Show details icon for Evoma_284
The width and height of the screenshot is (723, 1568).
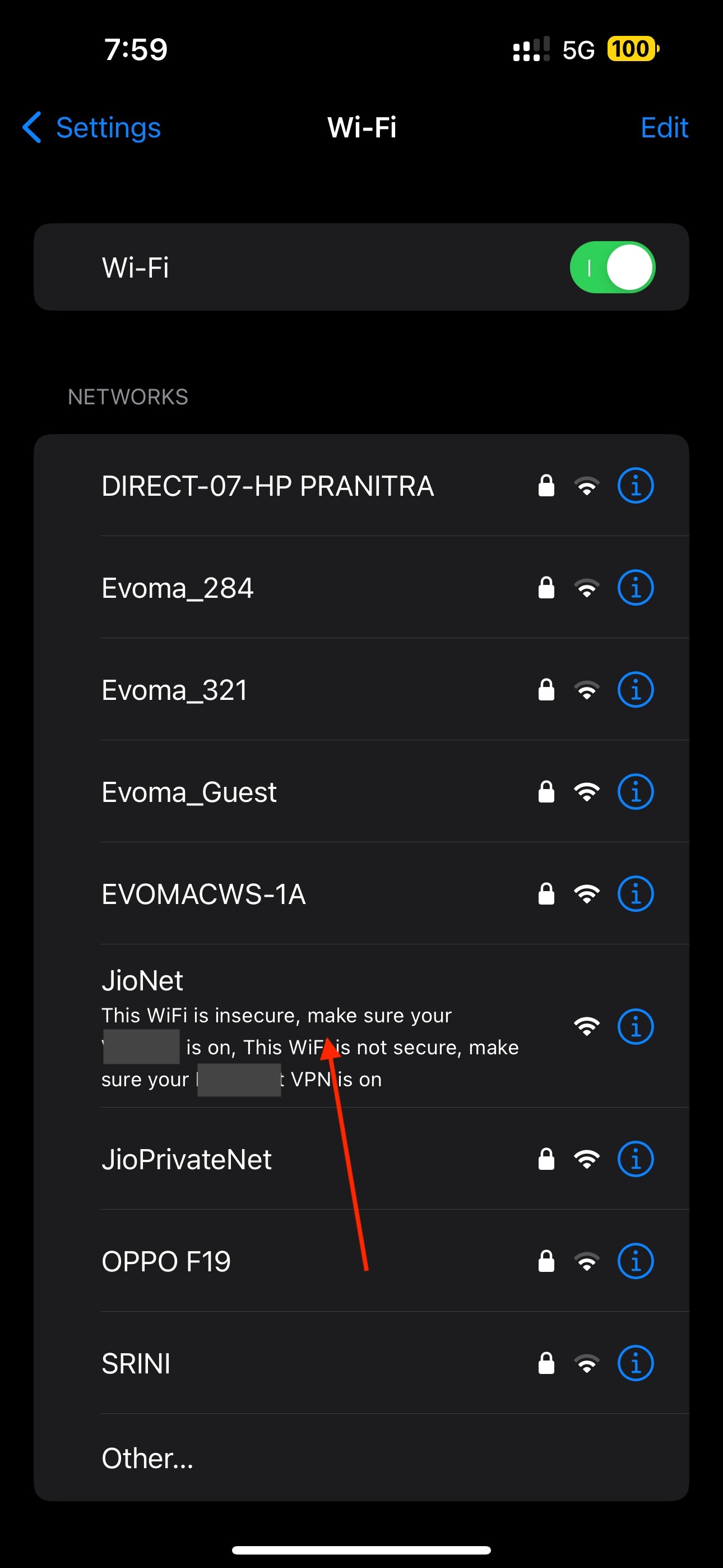[x=636, y=588]
